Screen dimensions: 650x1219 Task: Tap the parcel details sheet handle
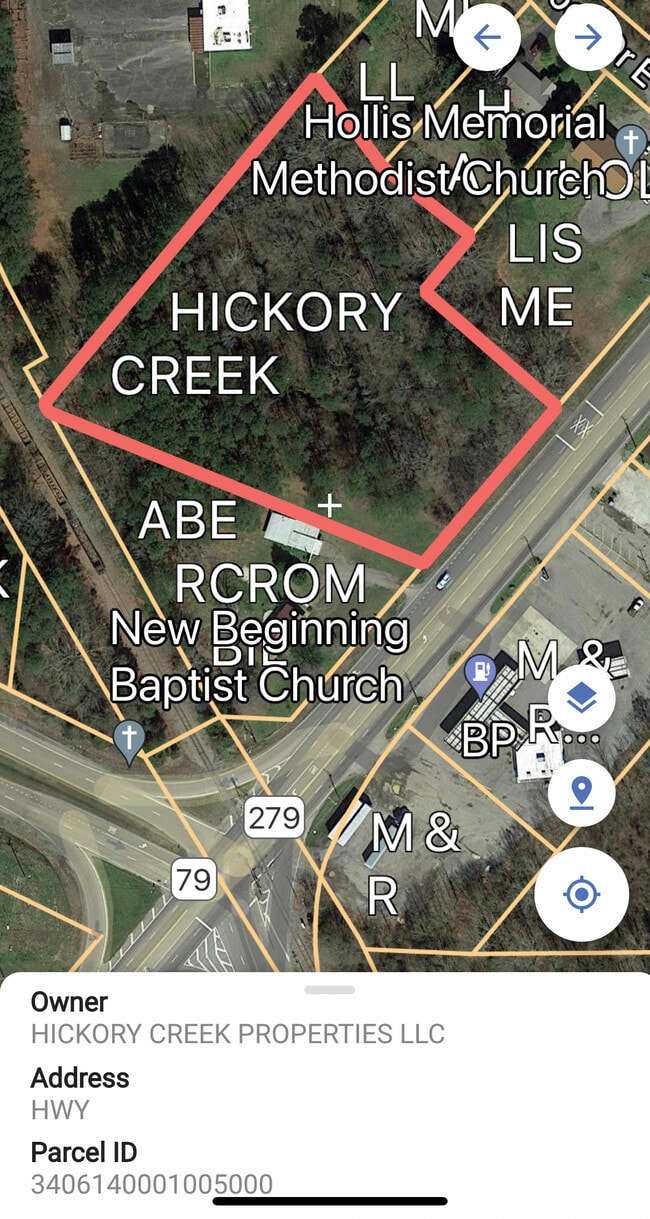tap(330, 990)
